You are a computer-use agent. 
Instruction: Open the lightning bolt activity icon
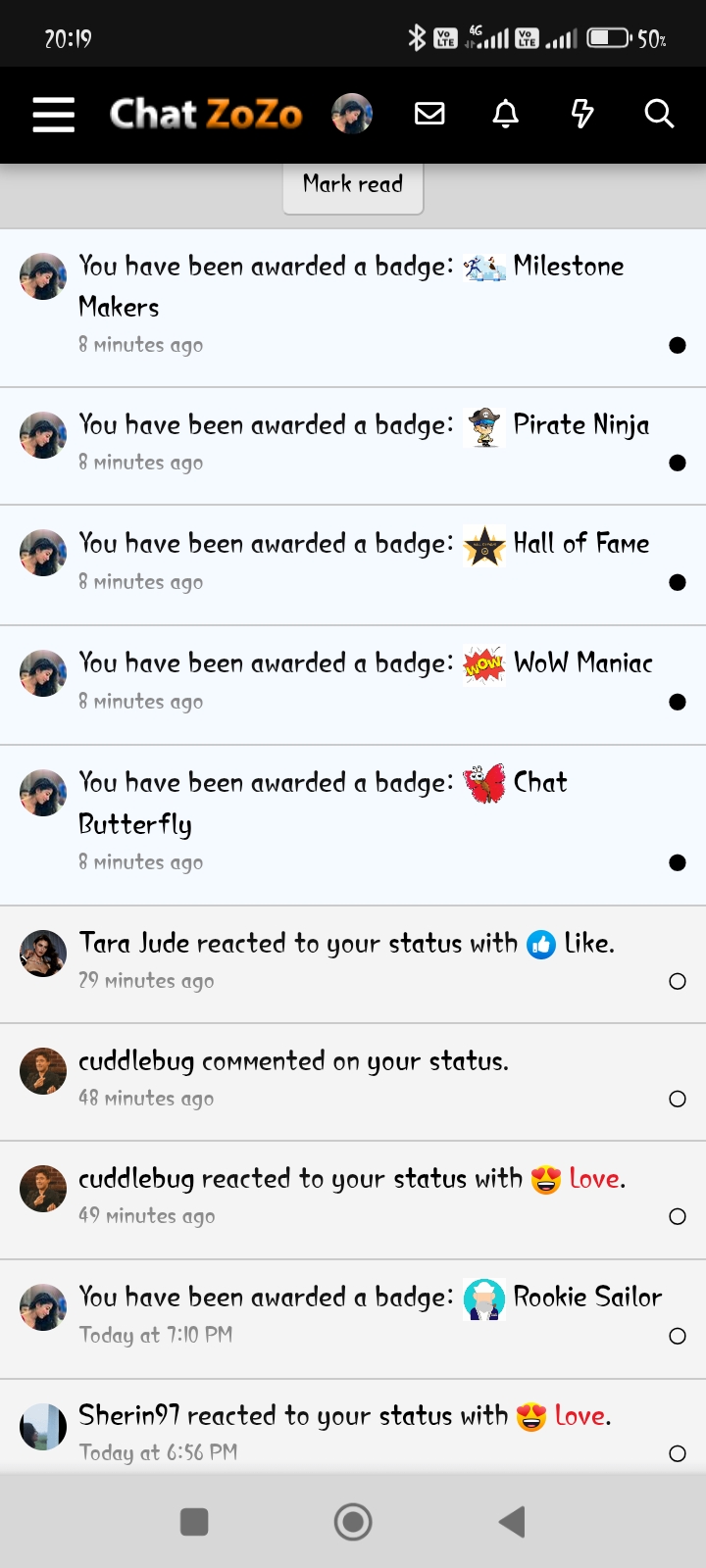coord(582,114)
